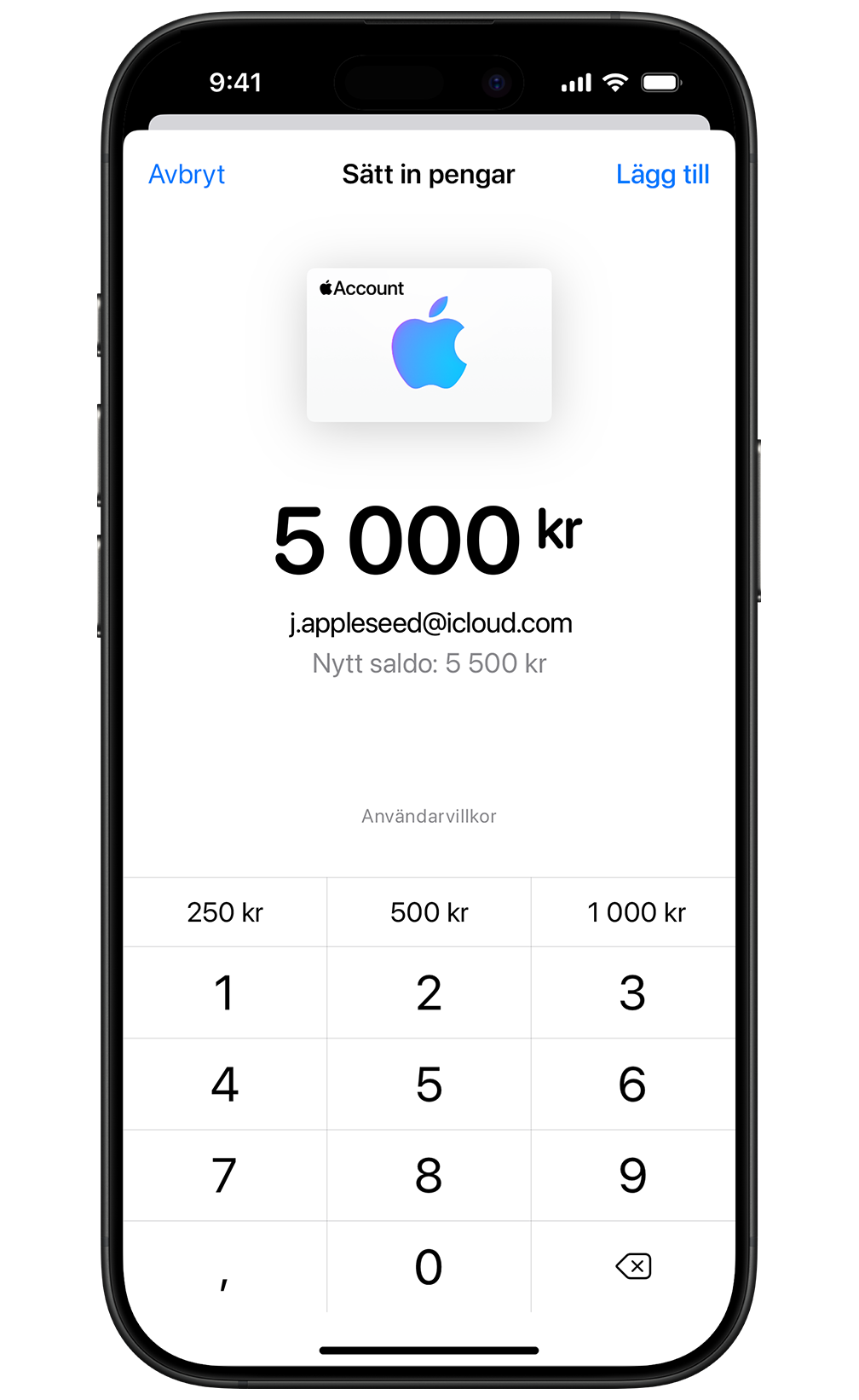This screenshot has width=859, height=1400.
Task: Tap the number 7 key
Action: pos(225,1176)
